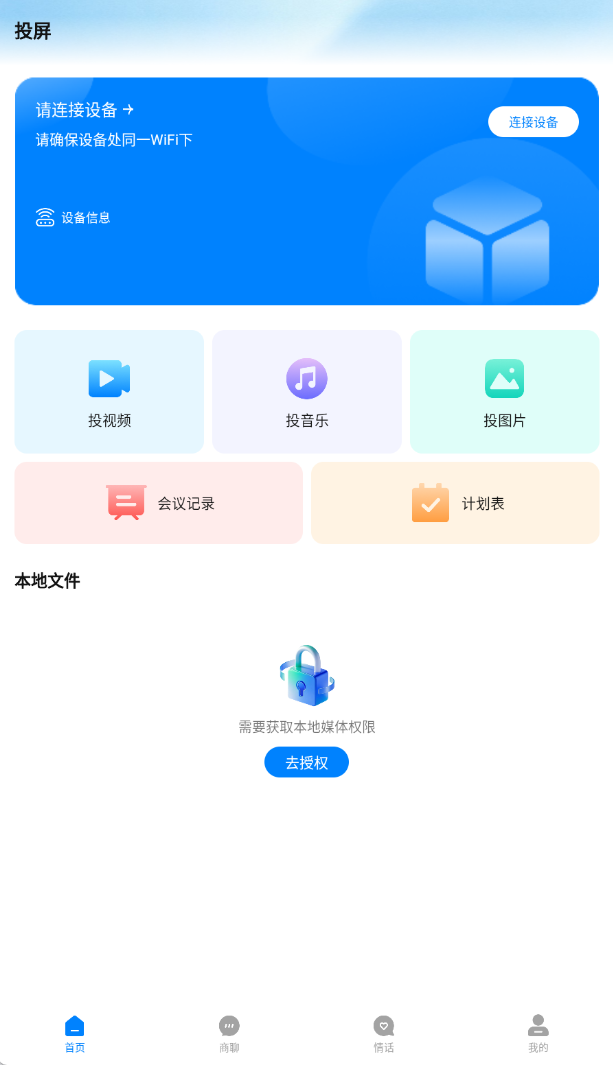The image size is (613, 1065).
Task: Switch to the 首页 tab
Action: click(75, 1033)
